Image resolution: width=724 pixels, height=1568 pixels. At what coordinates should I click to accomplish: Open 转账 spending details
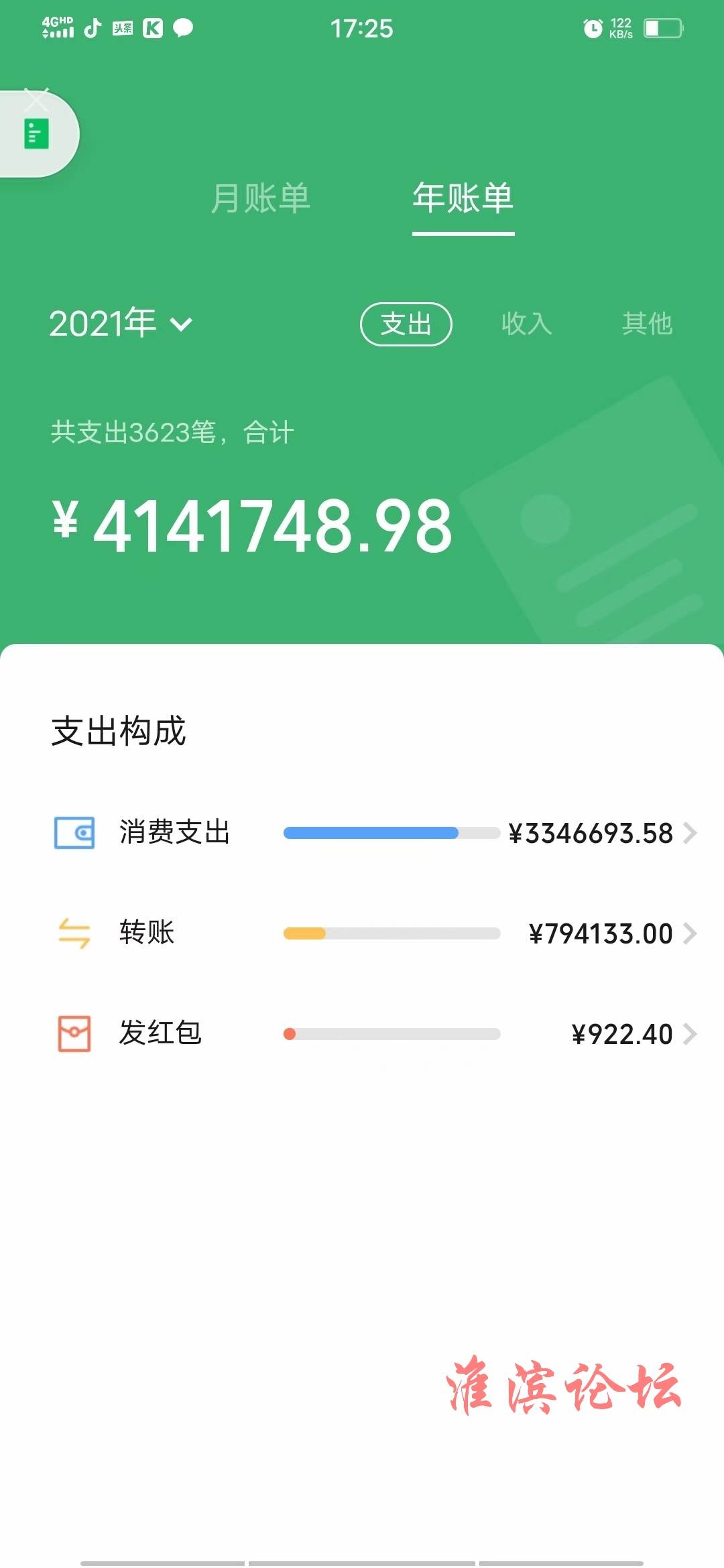tap(375, 933)
